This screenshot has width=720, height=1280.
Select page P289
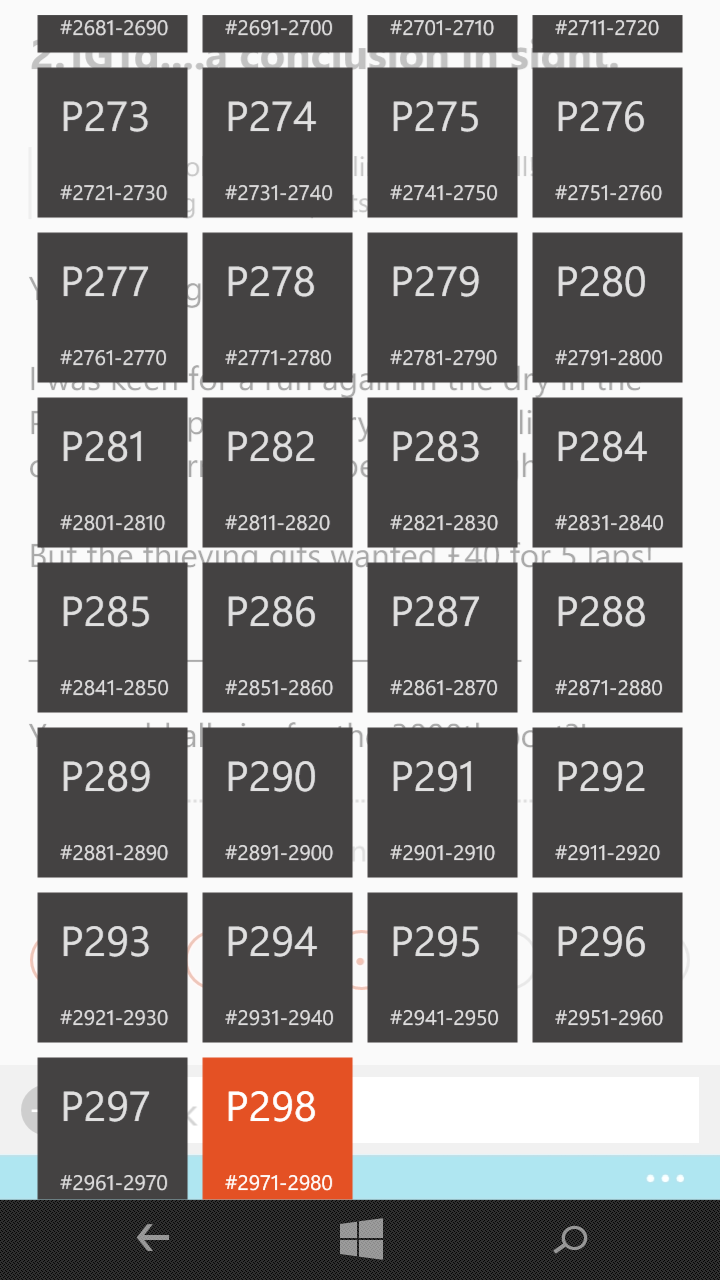[x=112, y=802]
